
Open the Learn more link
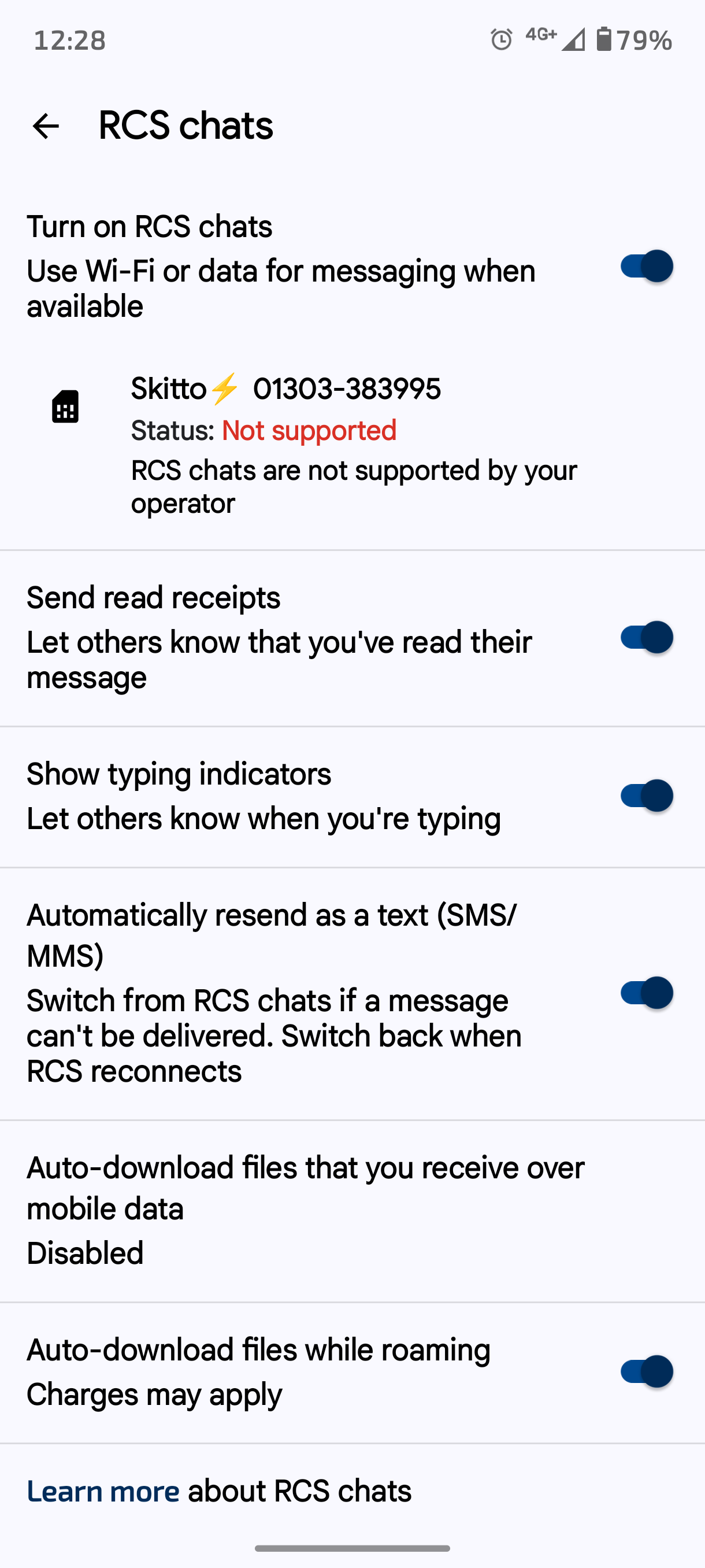[103, 1491]
